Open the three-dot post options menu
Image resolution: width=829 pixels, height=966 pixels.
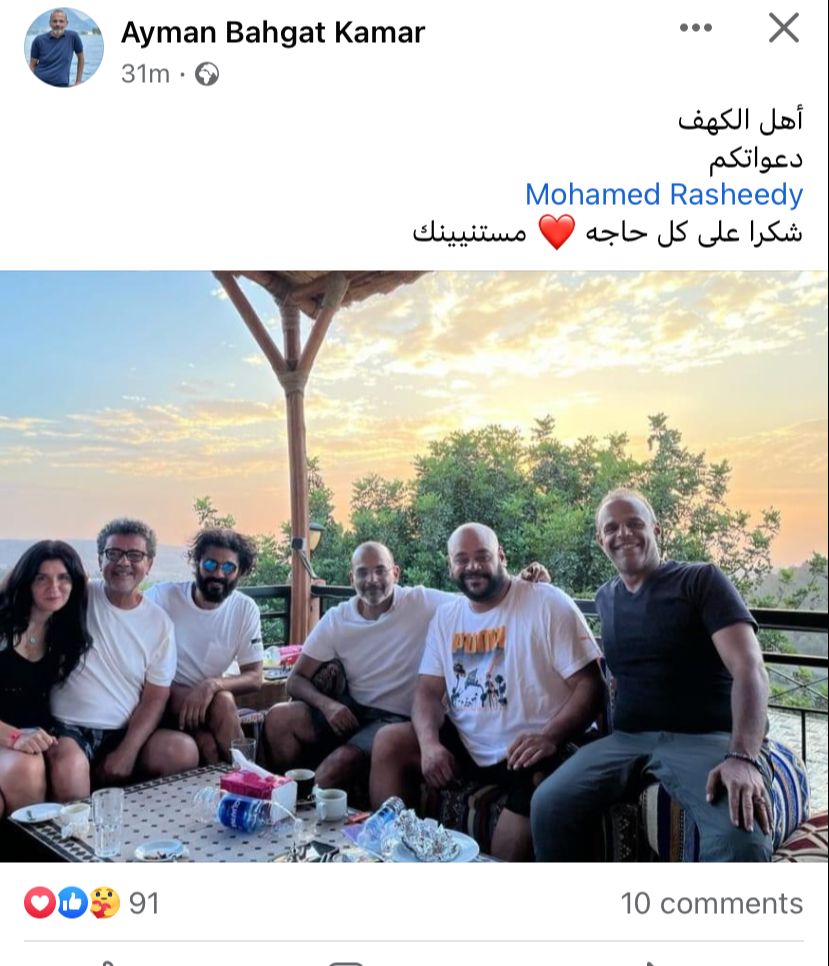(x=695, y=28)
